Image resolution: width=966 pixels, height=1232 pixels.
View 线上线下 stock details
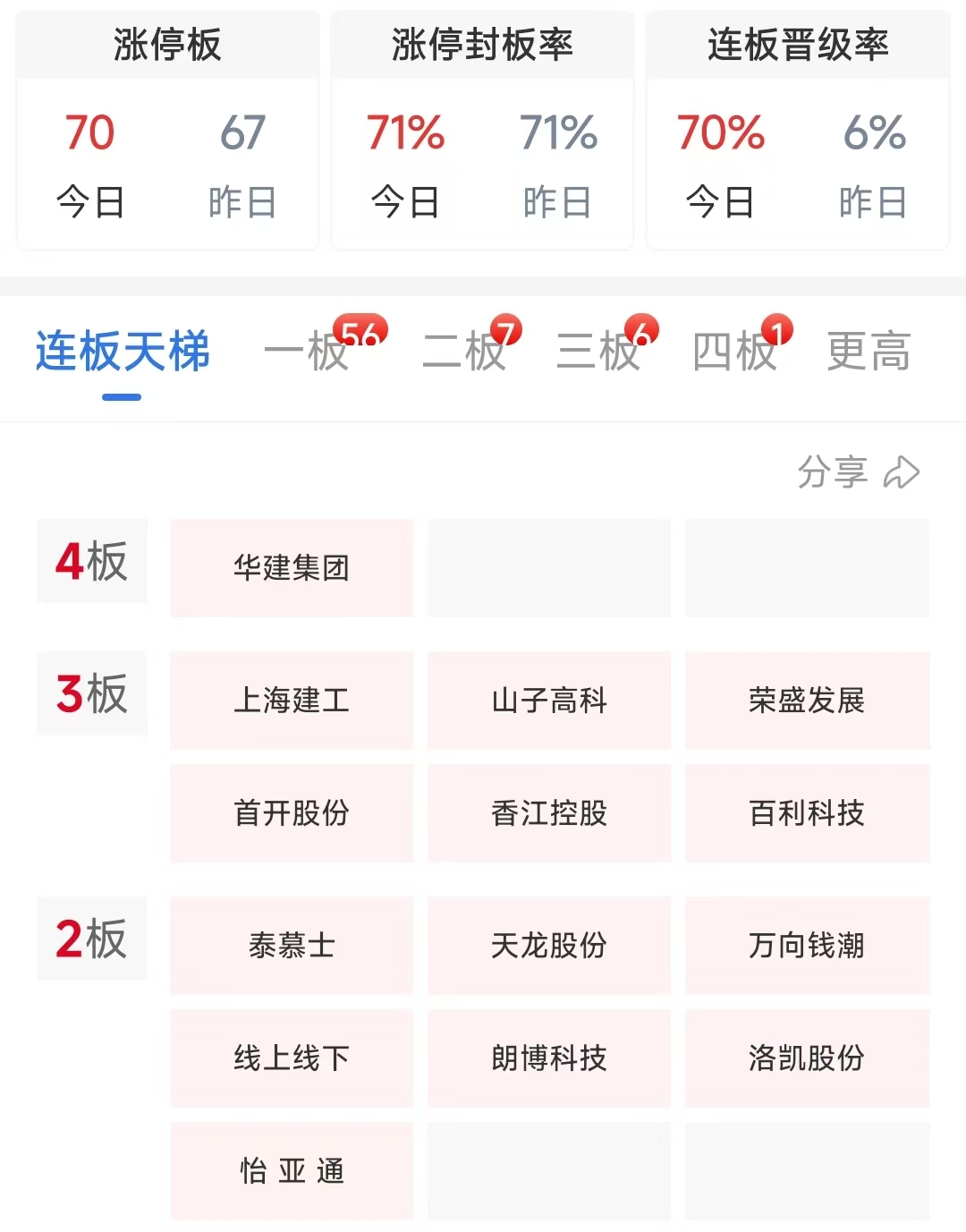pyautogui.click(x=292, y=1058)
